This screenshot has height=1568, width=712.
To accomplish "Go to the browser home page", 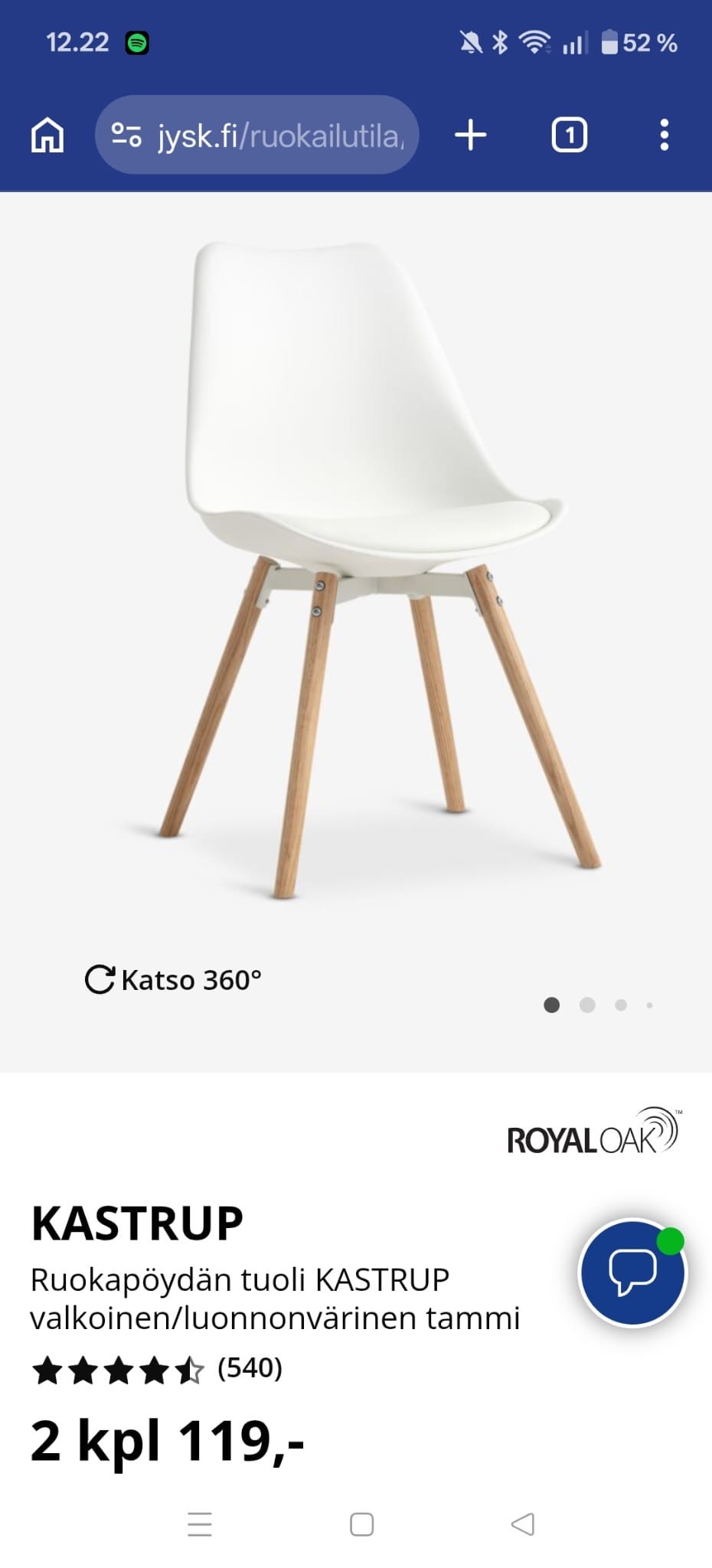I will 47,136.
